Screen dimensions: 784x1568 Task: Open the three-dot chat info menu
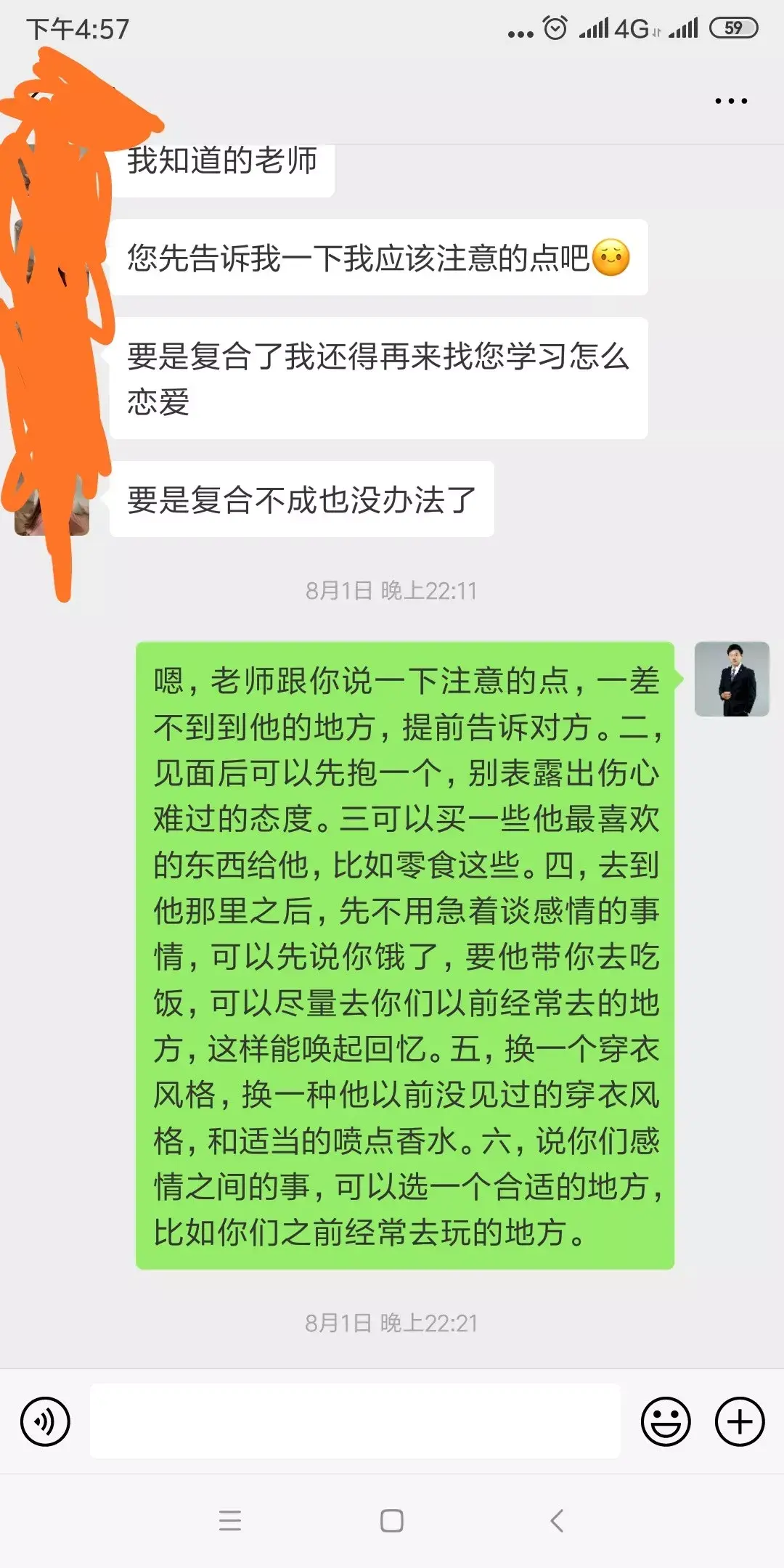point(731,101)
